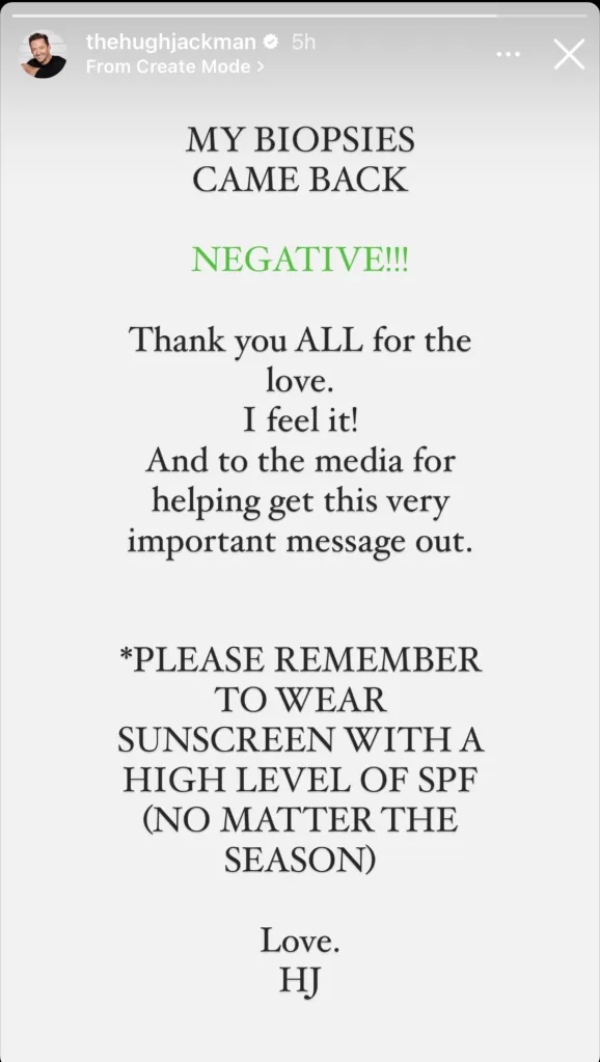This screenshot has height=1062, width=600.
Task: Open thehughjackman profile picture
Action: (42, 55)
